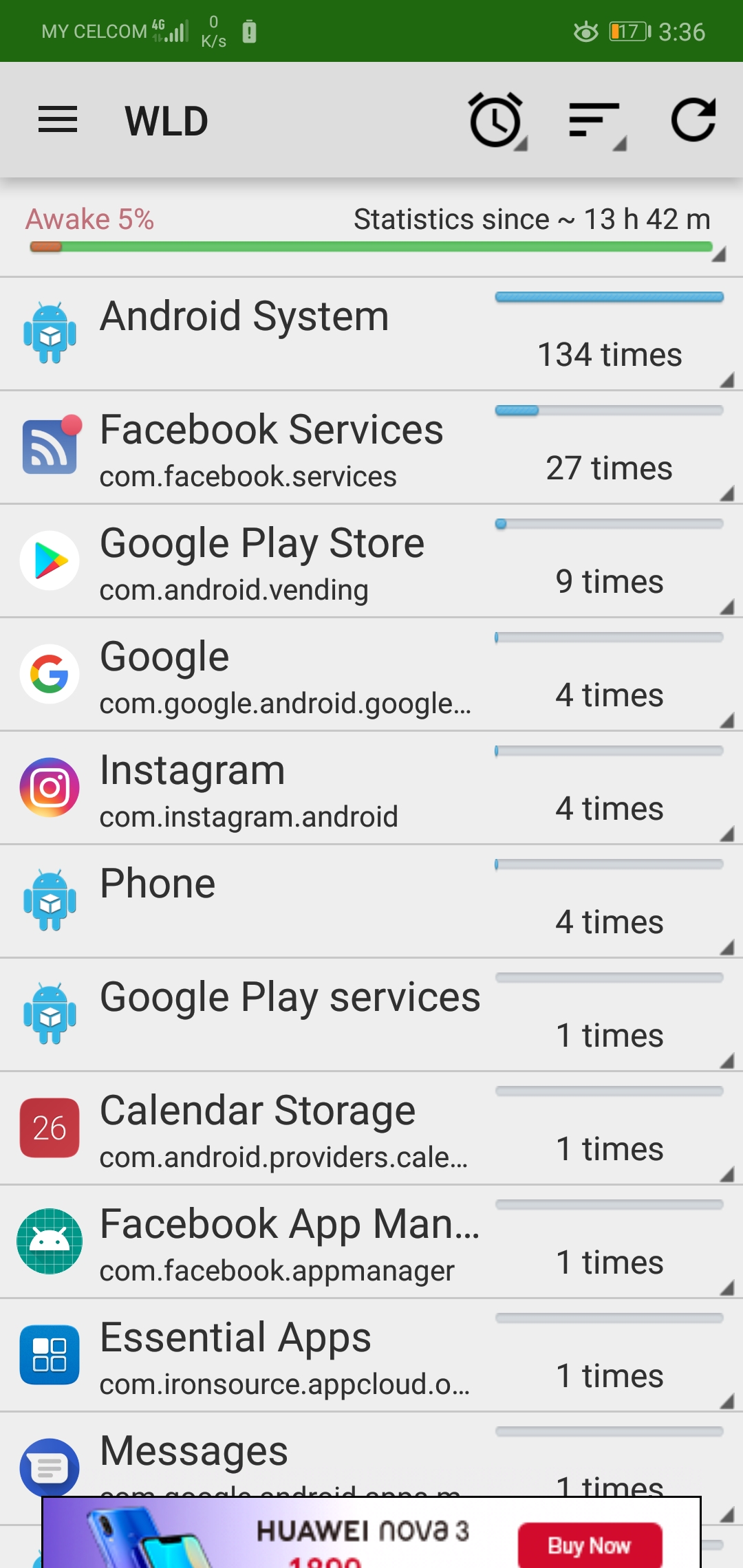743x1568 pixels.
Task: Open the alarm clock dropdown
Action: 497,120
